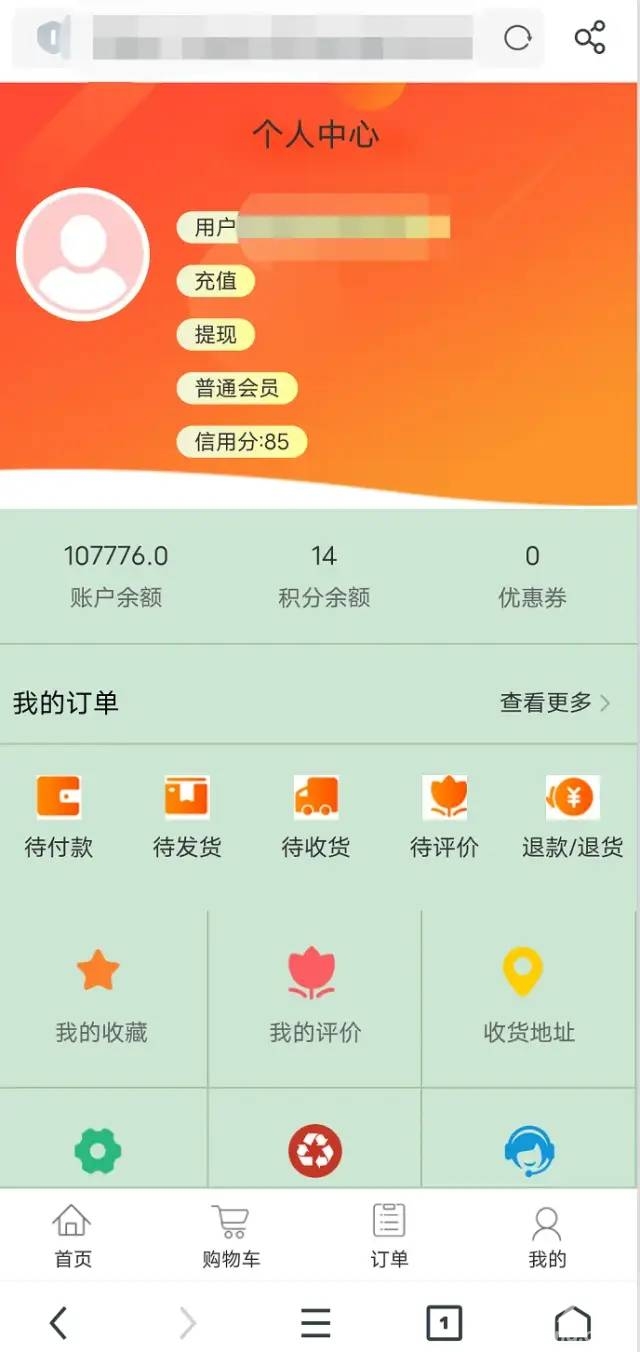Screen dimensions: 640x1352
Task: Open the browser hamburger menu
Action: pyautogui.click(x=316, y=1323)
